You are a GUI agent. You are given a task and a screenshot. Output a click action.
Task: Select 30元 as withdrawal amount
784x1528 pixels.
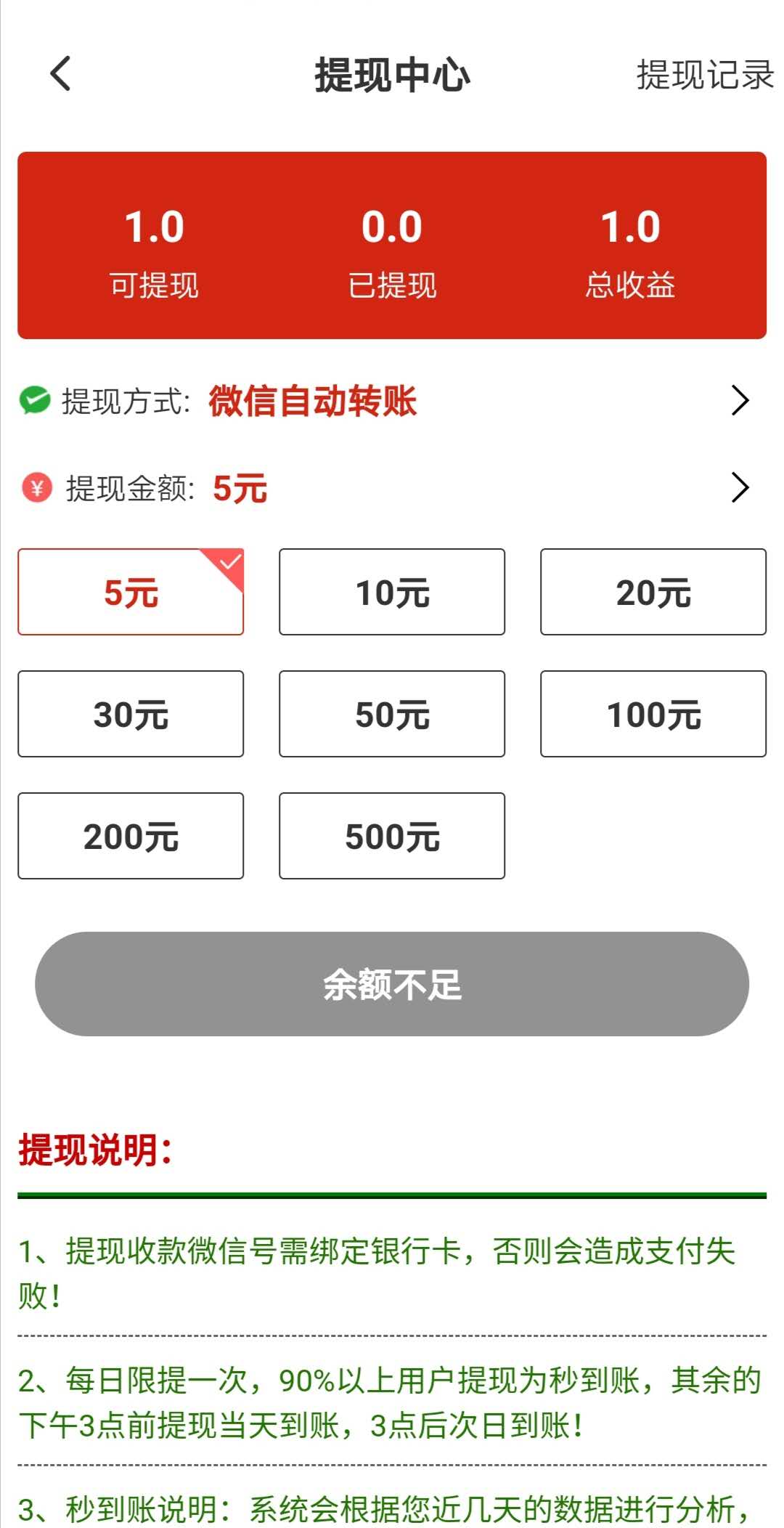(131, 714)
